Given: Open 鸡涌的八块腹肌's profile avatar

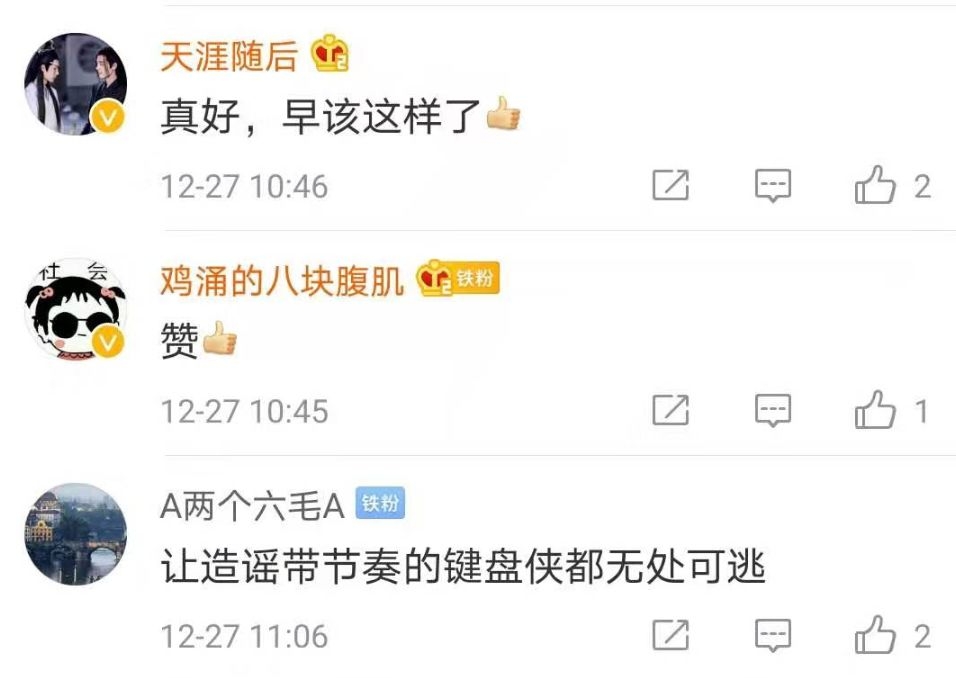Looking at the screenshot, I should 75,310.
